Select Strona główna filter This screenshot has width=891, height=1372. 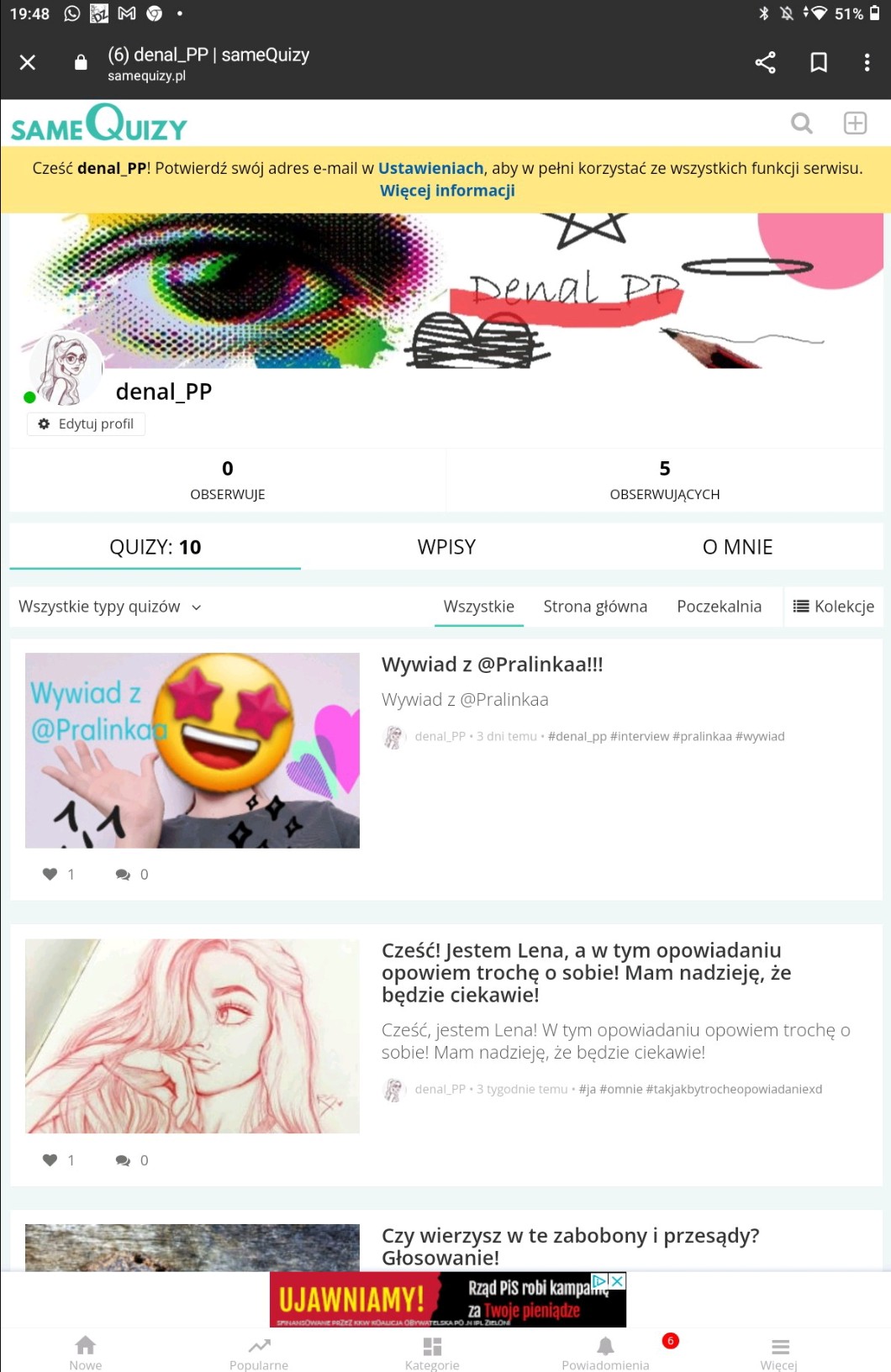pyautogui.click(x=595, y=607)
